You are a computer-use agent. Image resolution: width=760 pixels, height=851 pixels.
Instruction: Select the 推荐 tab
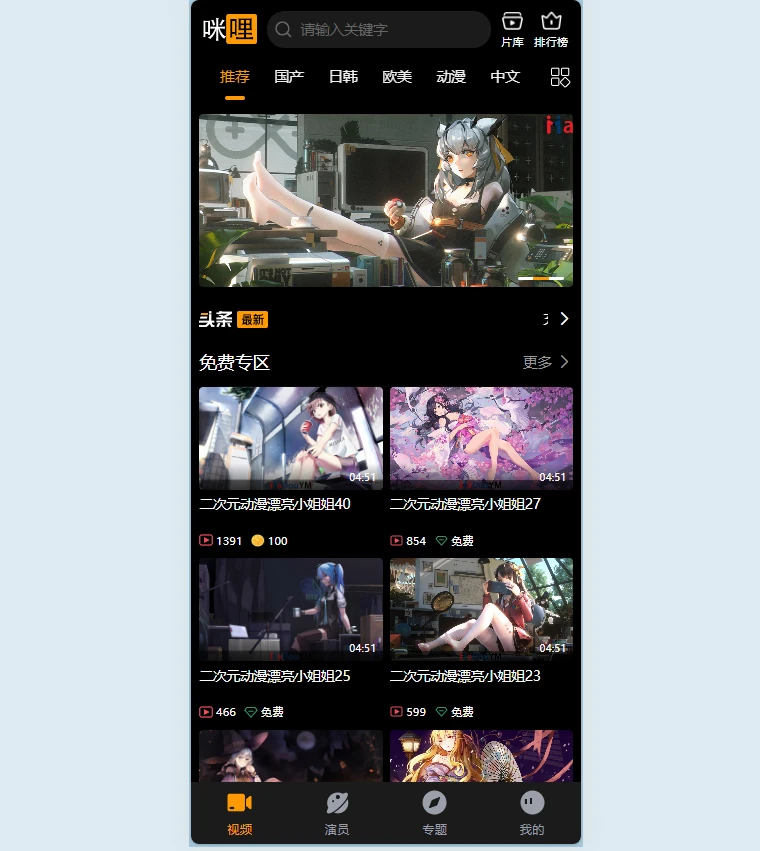pyautogui.click(x=235, y=77)
